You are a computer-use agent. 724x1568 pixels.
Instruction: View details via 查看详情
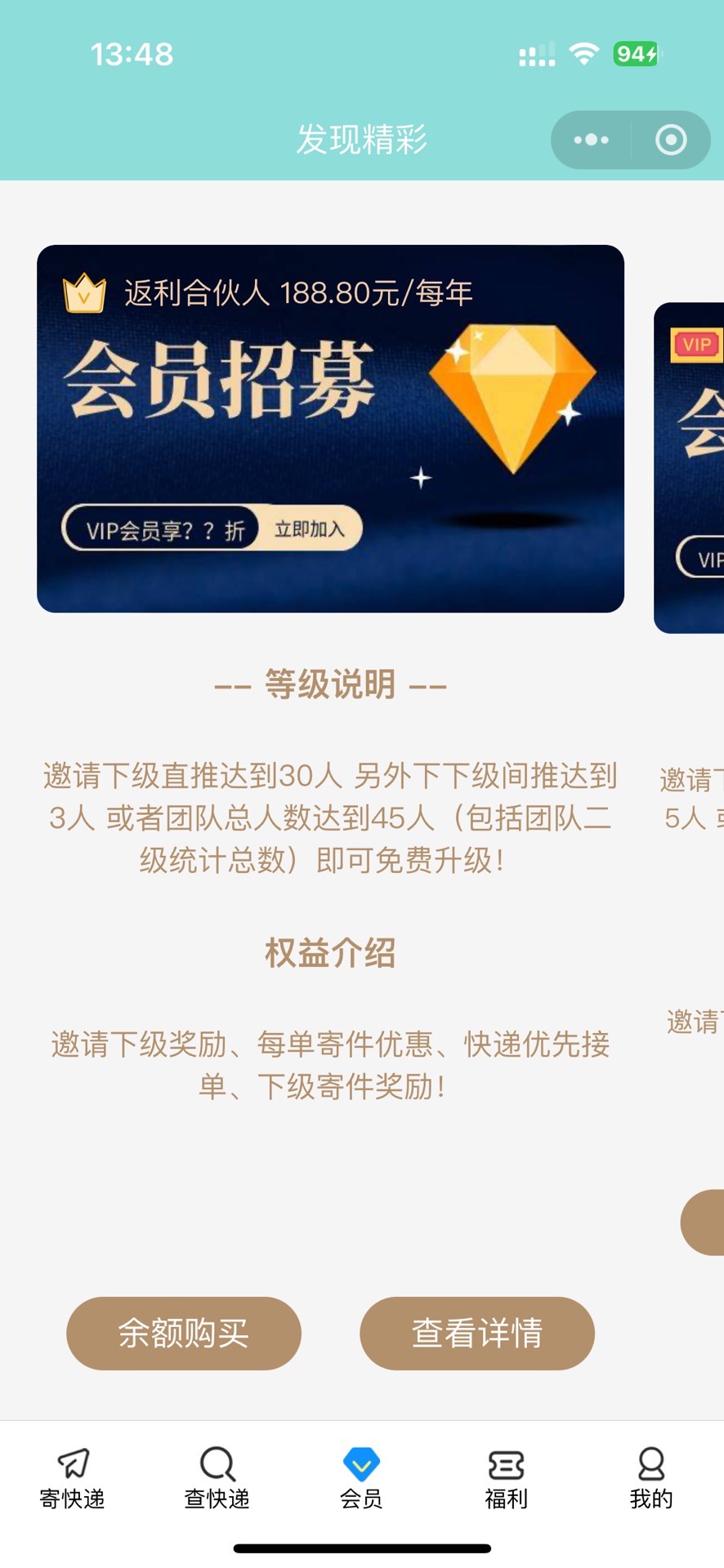pos(477,1334)
